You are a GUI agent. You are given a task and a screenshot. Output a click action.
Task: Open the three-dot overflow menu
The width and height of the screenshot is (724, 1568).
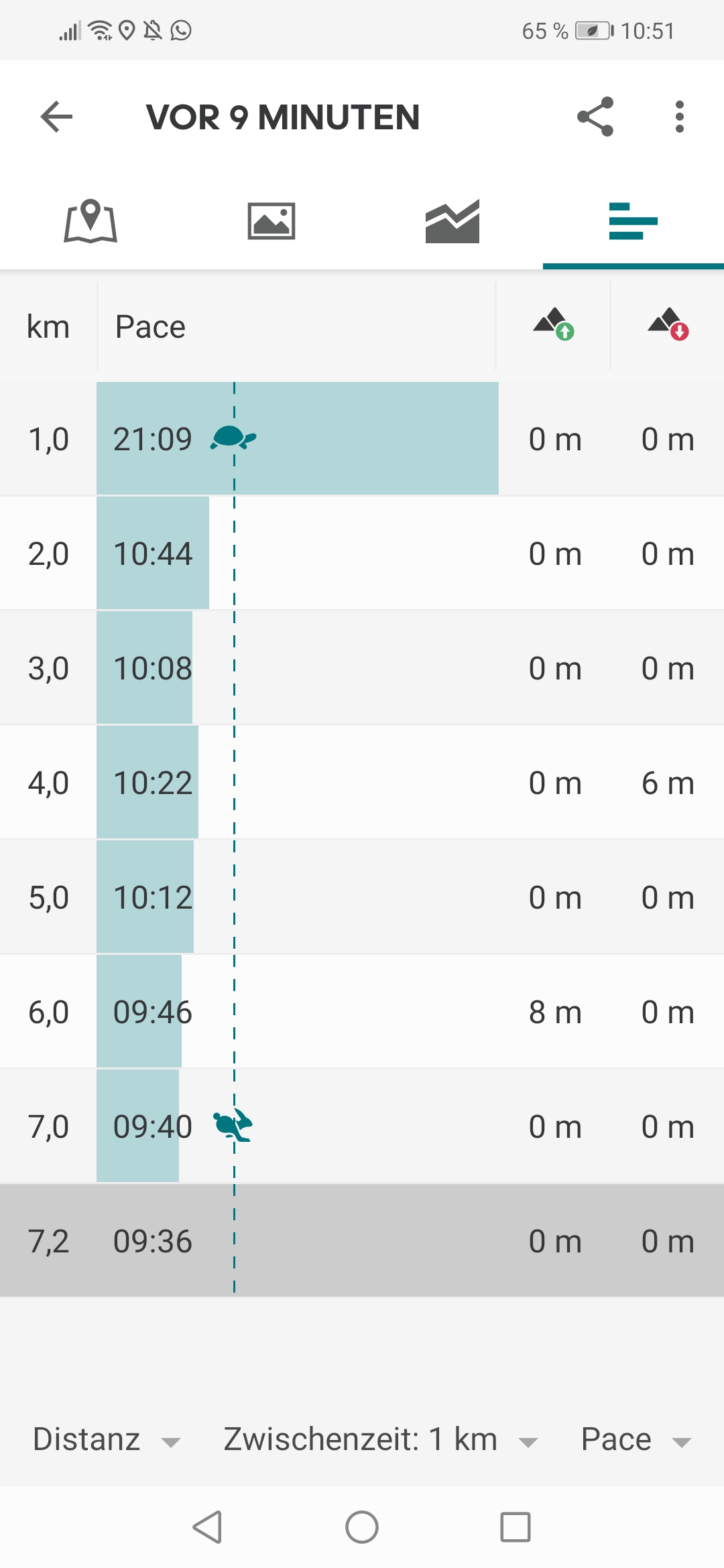click(680, 117)
